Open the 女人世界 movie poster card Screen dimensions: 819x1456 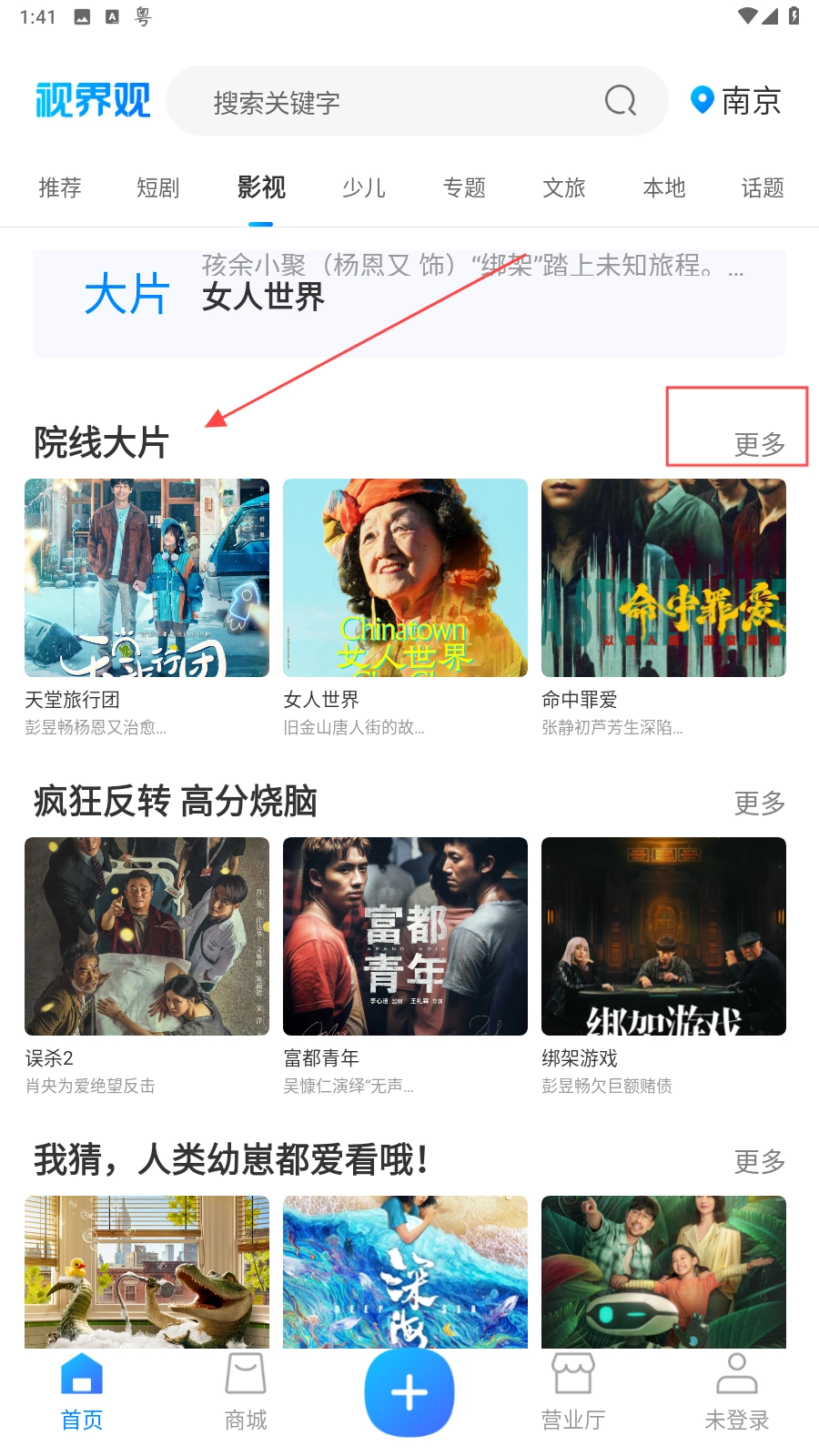pos(405,579)
